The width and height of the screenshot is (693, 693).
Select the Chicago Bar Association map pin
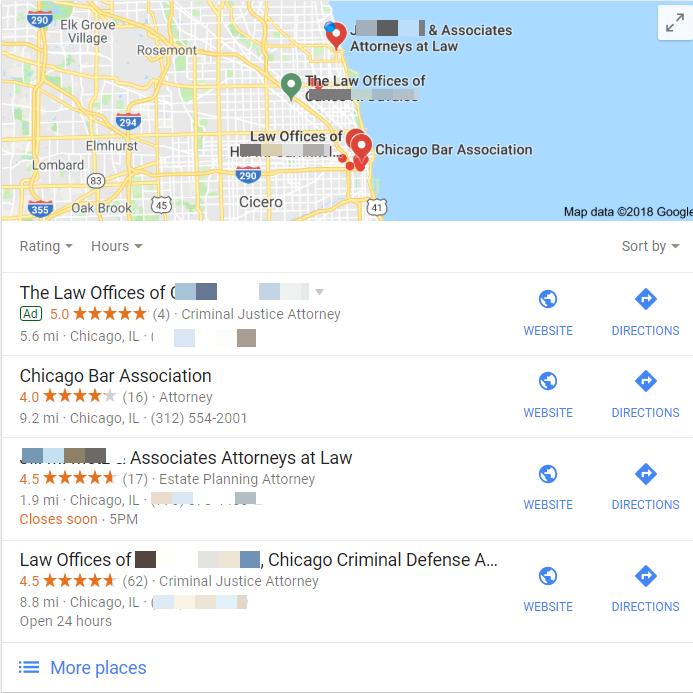click(361, 147)
